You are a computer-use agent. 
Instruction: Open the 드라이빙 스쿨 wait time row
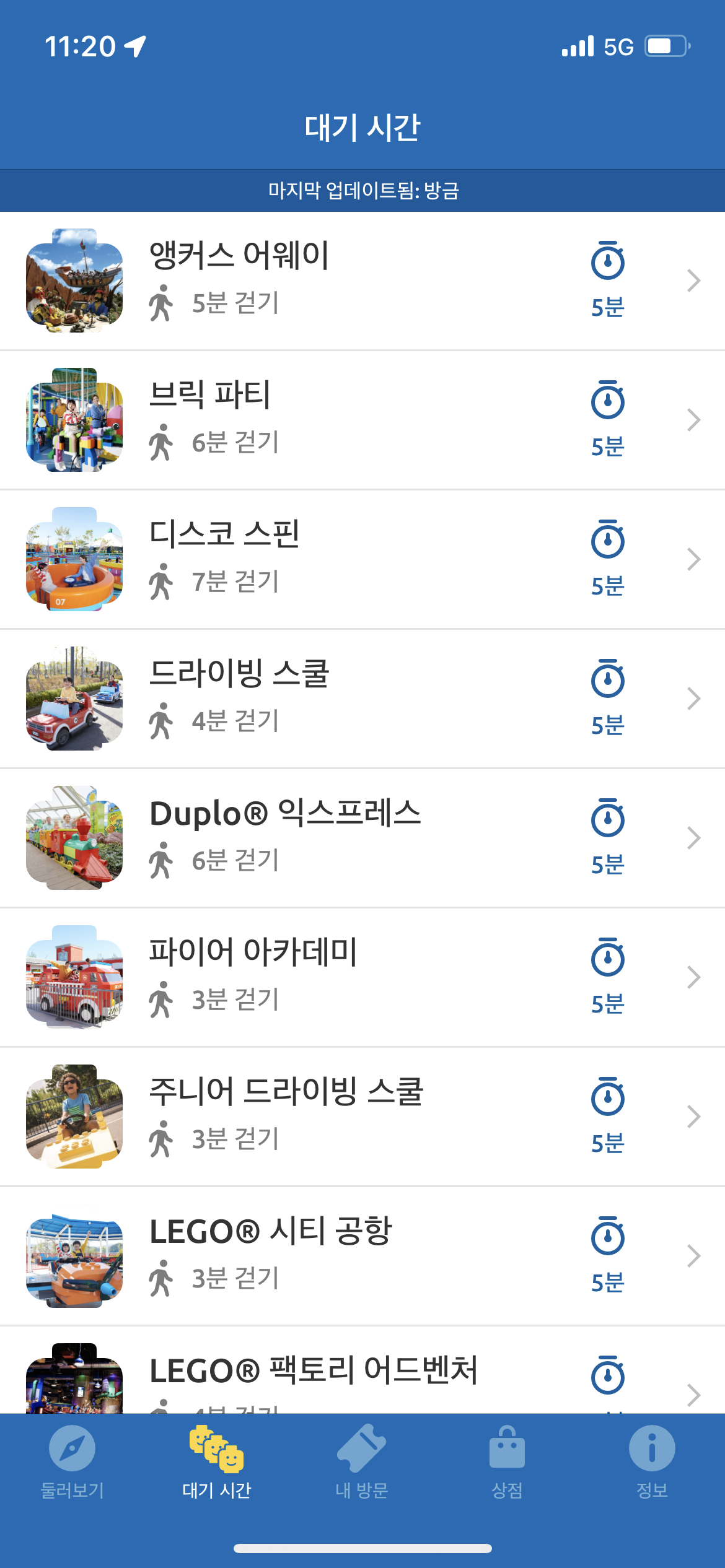[362, 699]
